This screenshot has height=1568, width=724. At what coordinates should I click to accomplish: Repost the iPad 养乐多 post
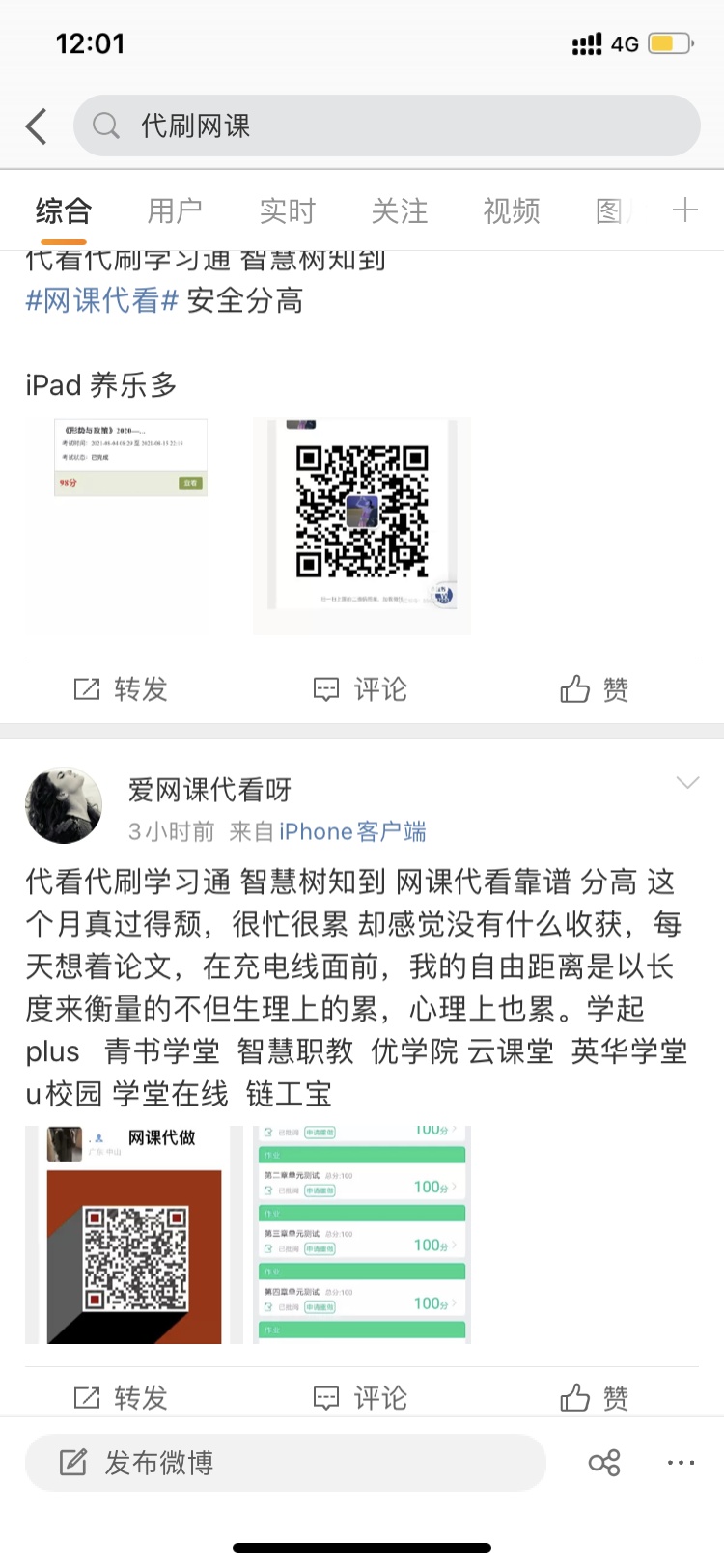[121, 689]
